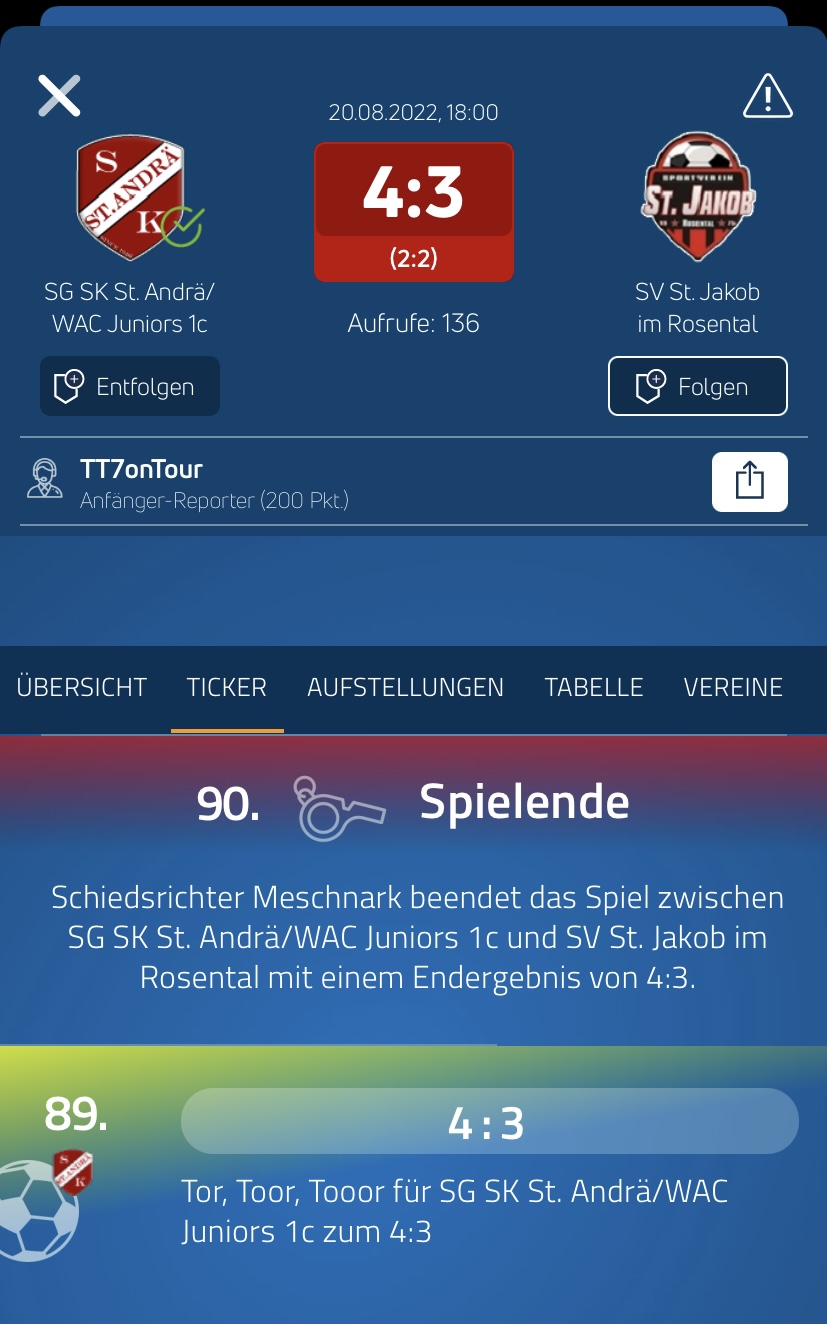Go to the Vereine tab
Image resolution: width=827 pixels, height=1324 pixels.
[x=733, y=688]
